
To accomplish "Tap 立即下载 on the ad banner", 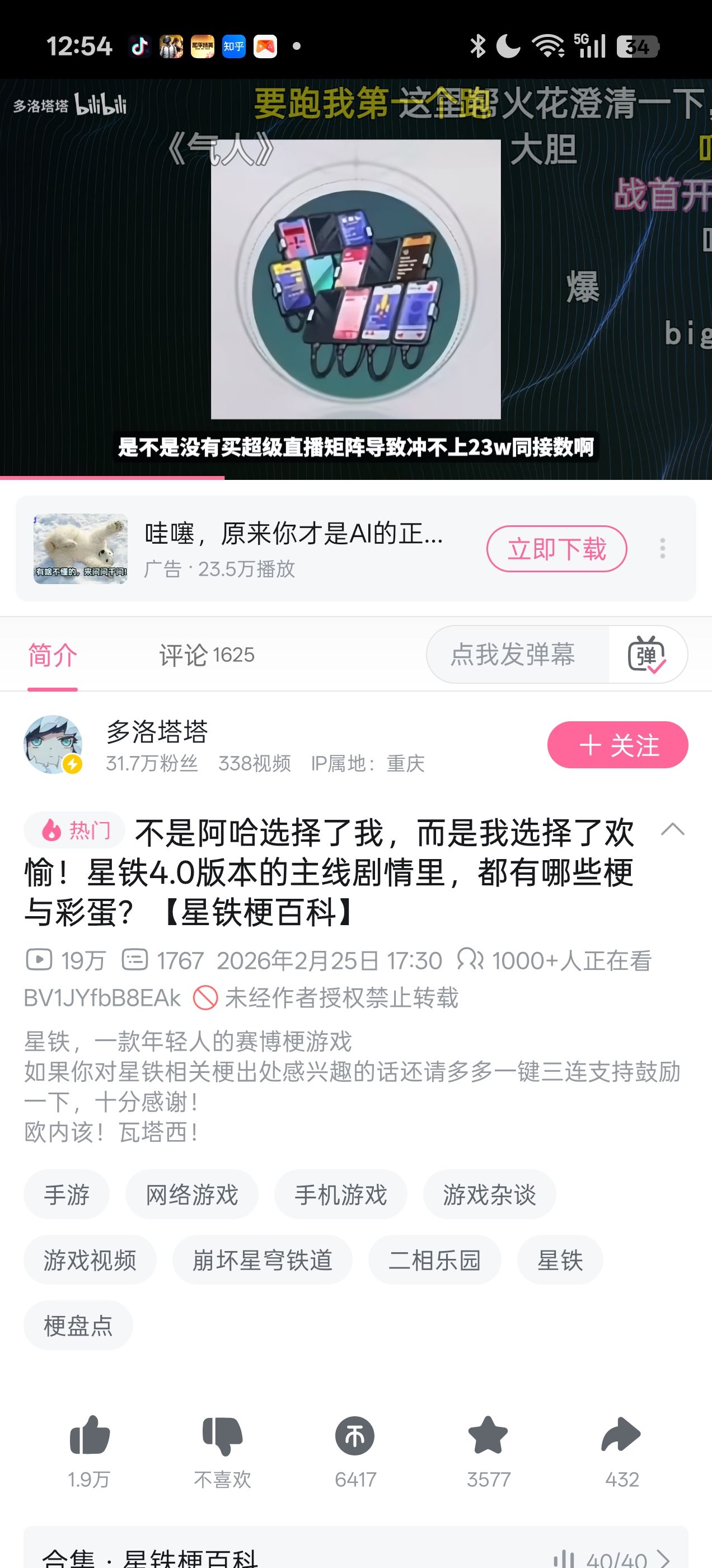I will (556, 548).
